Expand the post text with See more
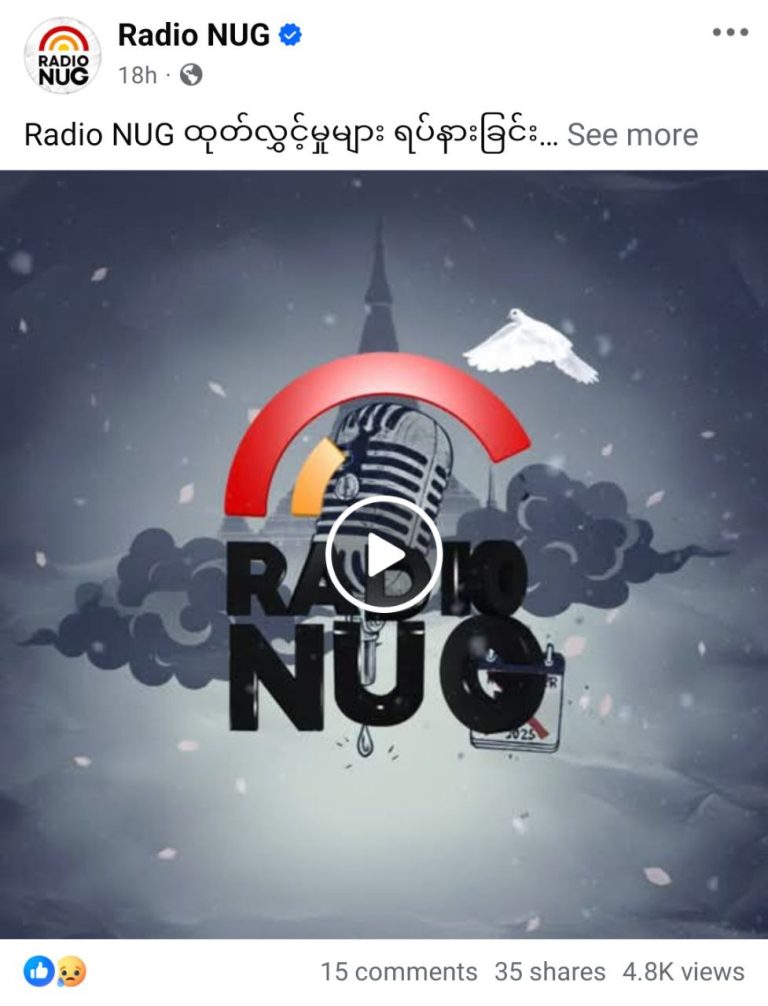 pyautogui.click(x=632, y=135)
